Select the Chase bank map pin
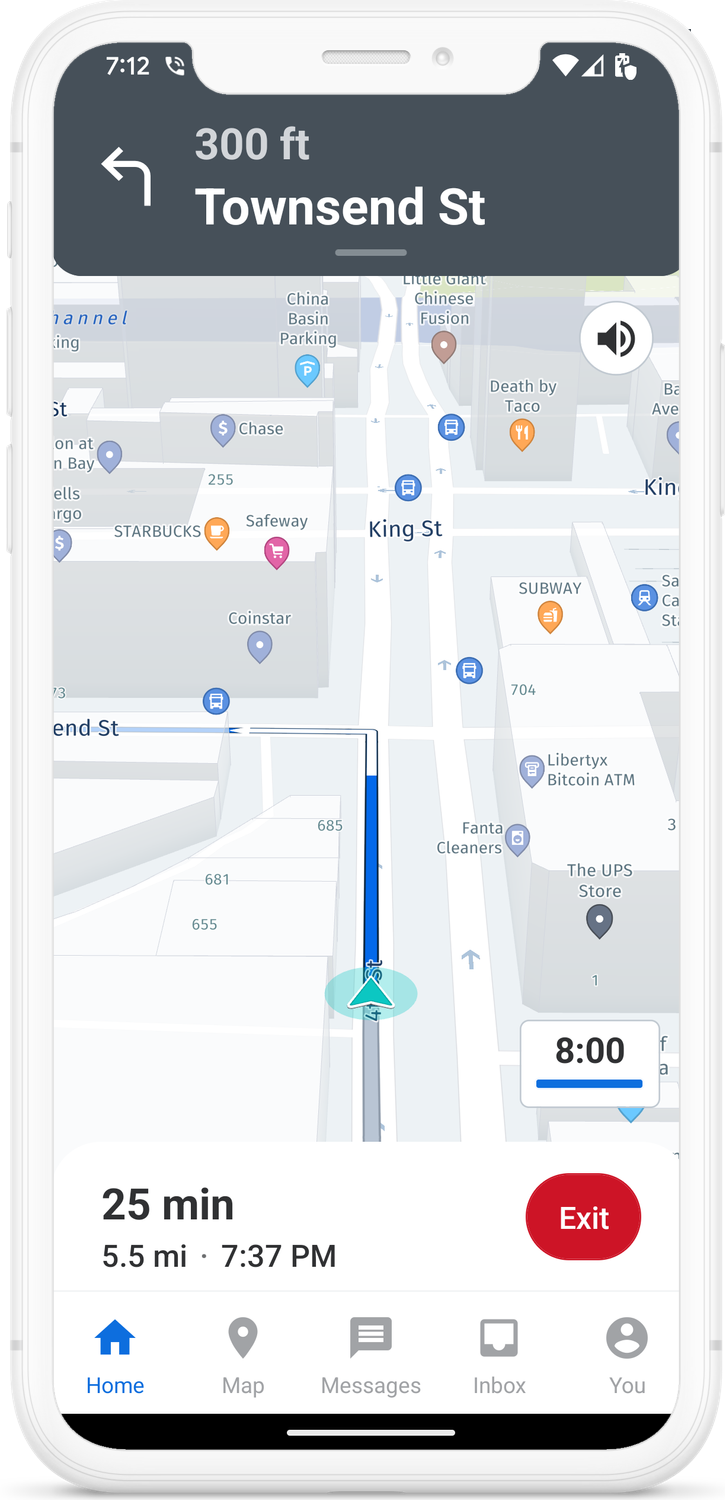Viewport: 725px width, 1500px height. (x=221, y=428)
